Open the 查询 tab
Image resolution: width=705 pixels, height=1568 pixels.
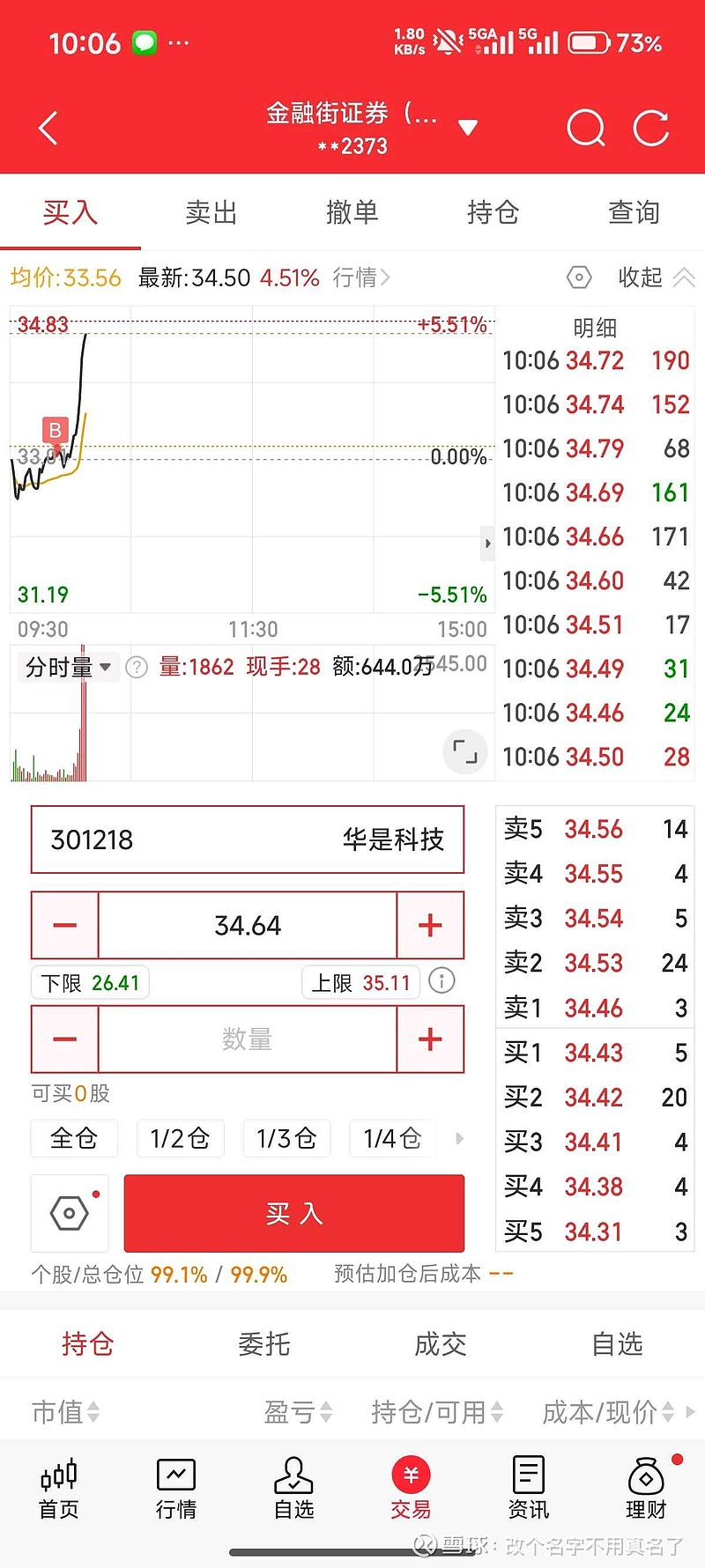pos(634,212)
